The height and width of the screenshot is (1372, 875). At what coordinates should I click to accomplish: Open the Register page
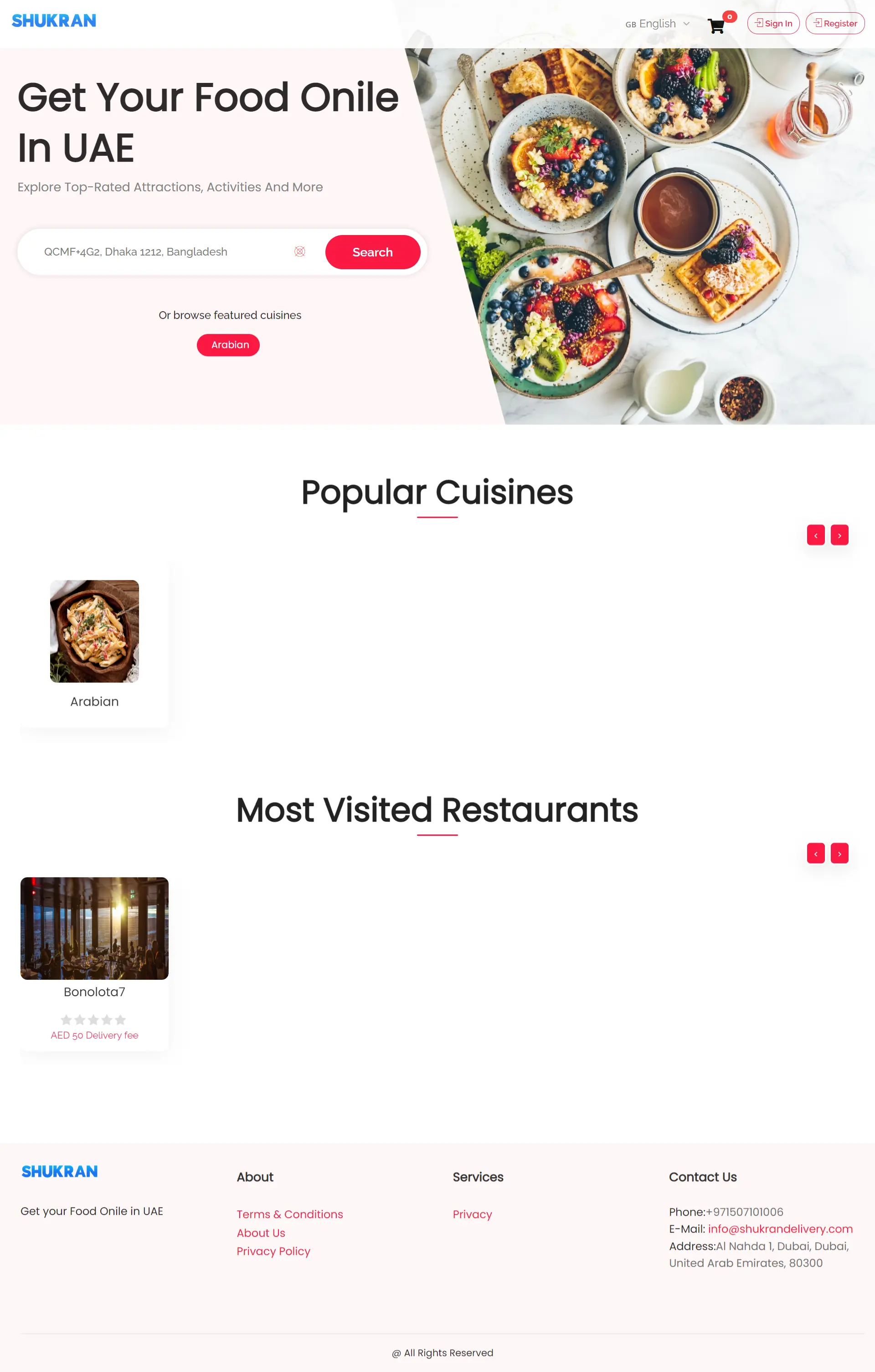834,23
